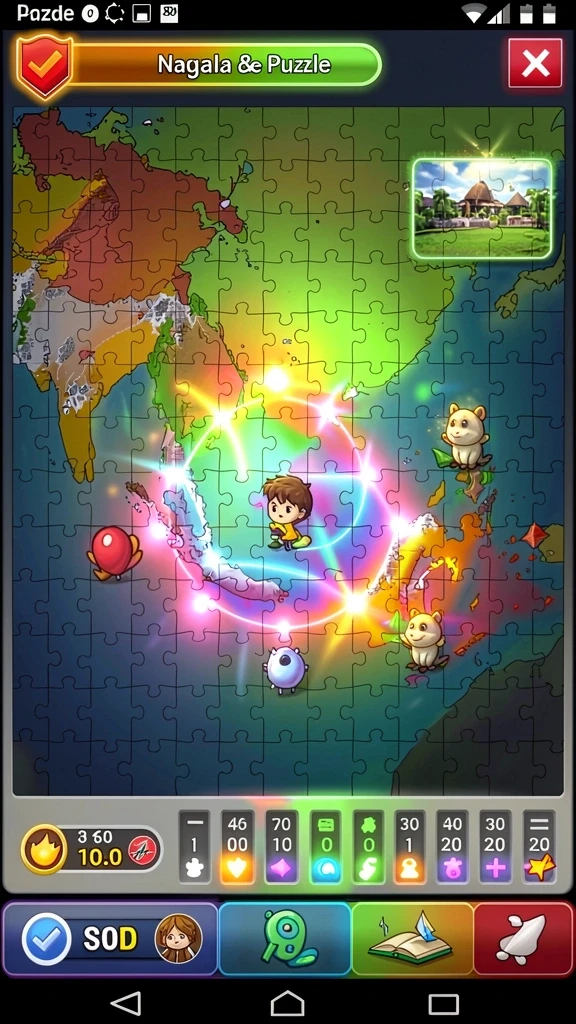The image size is (576, 1024).
Task: Tap the flame energy counter icon
Action: [44, 849]
